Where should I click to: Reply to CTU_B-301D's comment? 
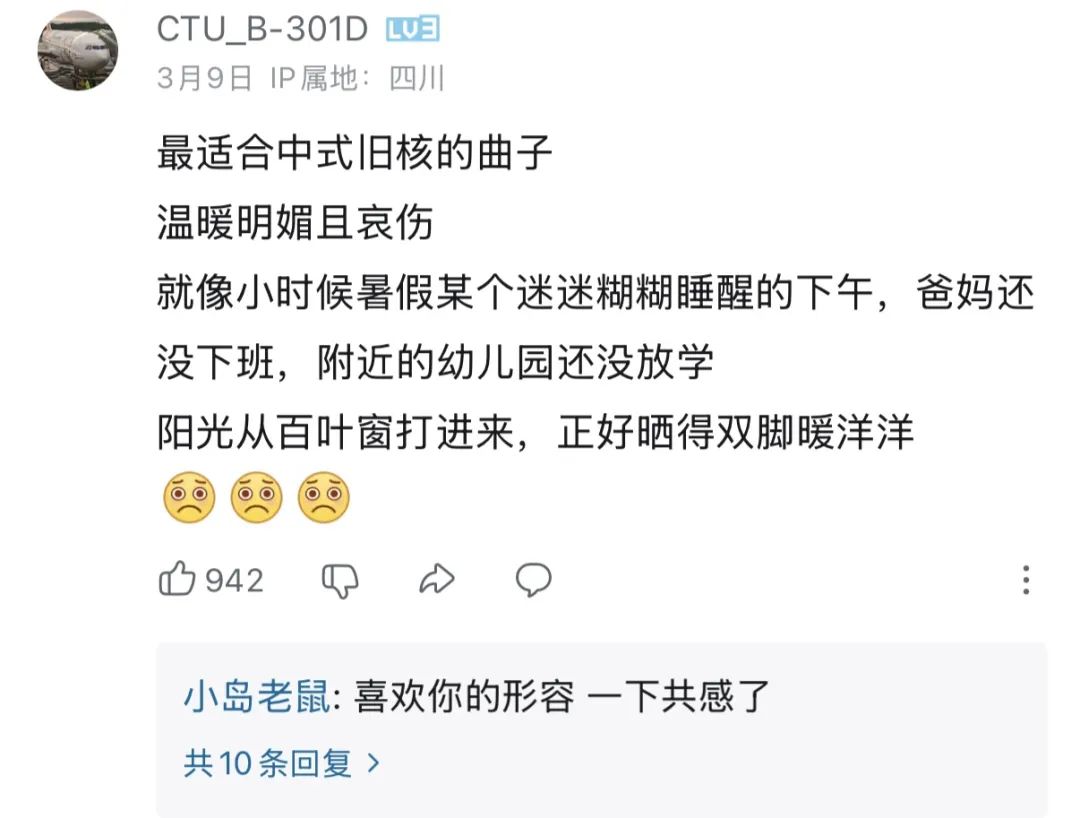[533, 579]
